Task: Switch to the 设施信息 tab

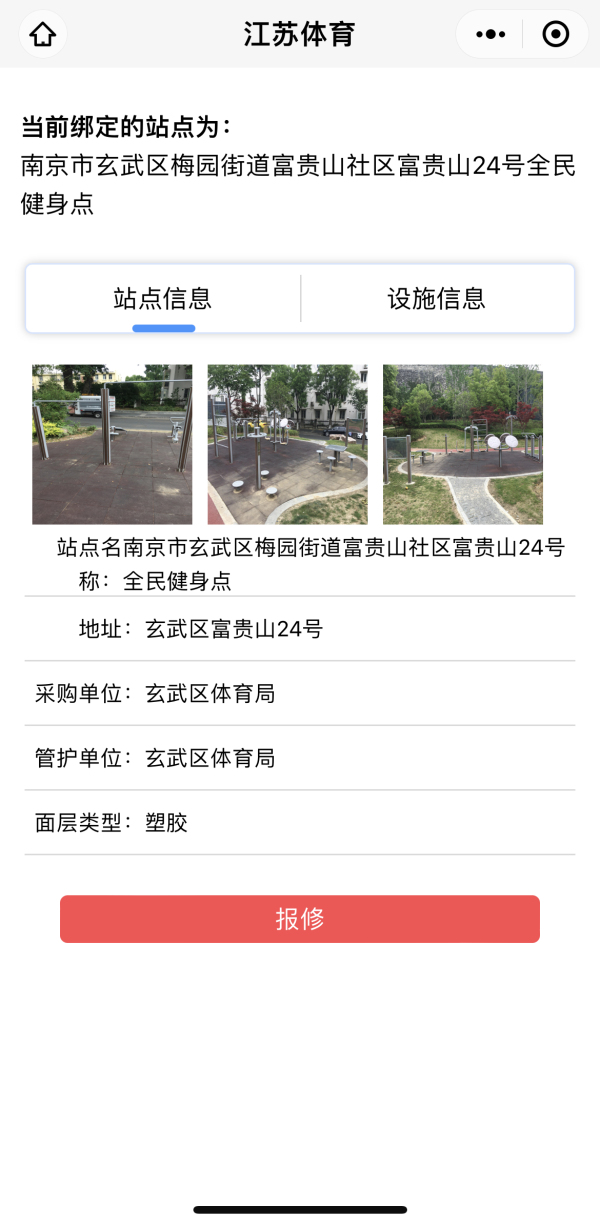Action: click(437, 298)
